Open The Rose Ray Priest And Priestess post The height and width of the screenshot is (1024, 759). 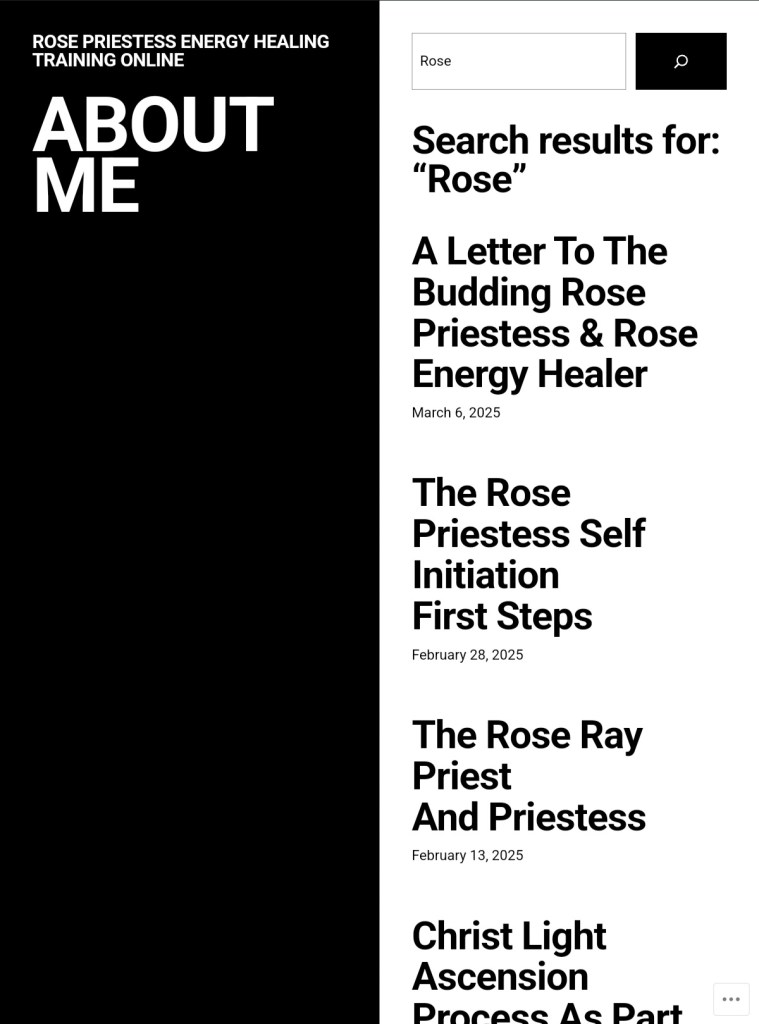(x=528, y=776)
